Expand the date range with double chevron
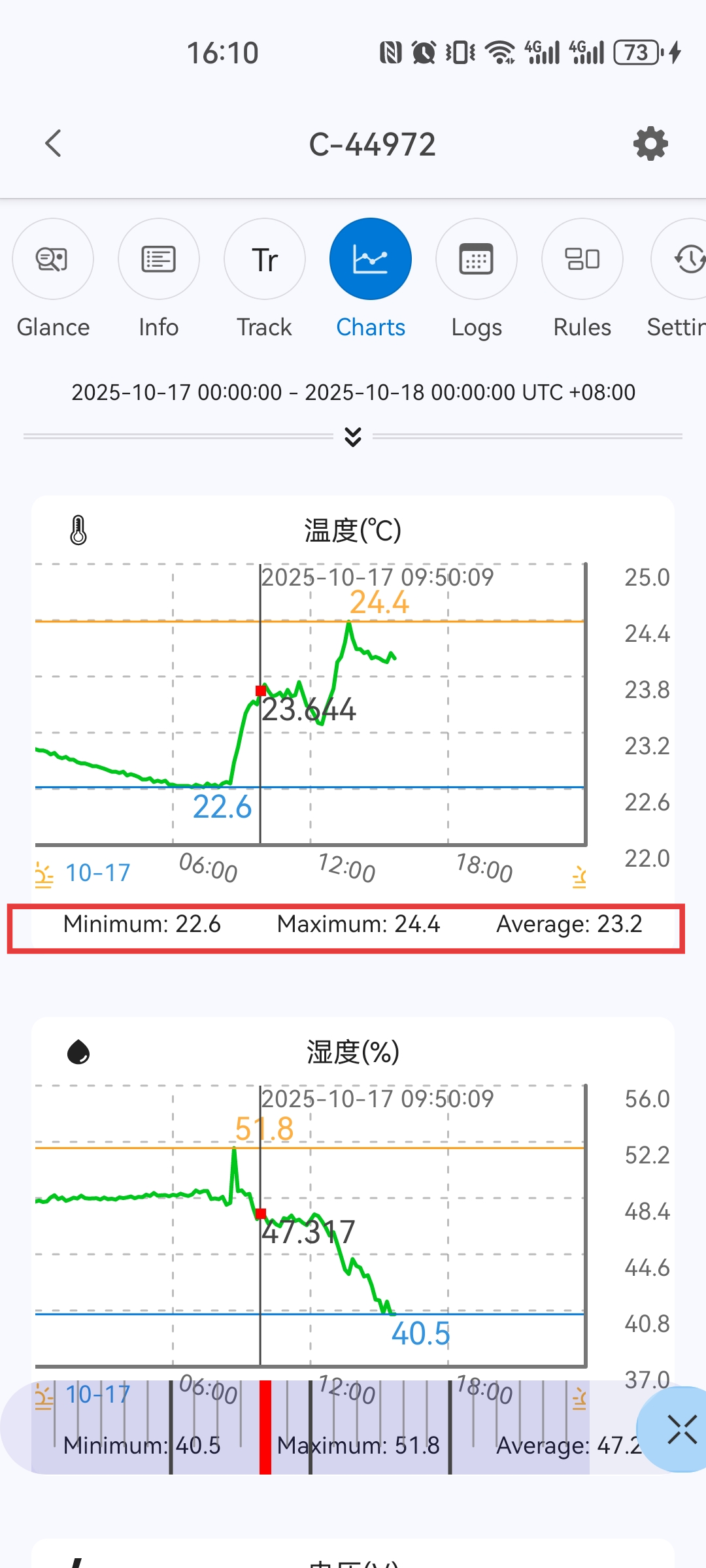 [353, 437]
